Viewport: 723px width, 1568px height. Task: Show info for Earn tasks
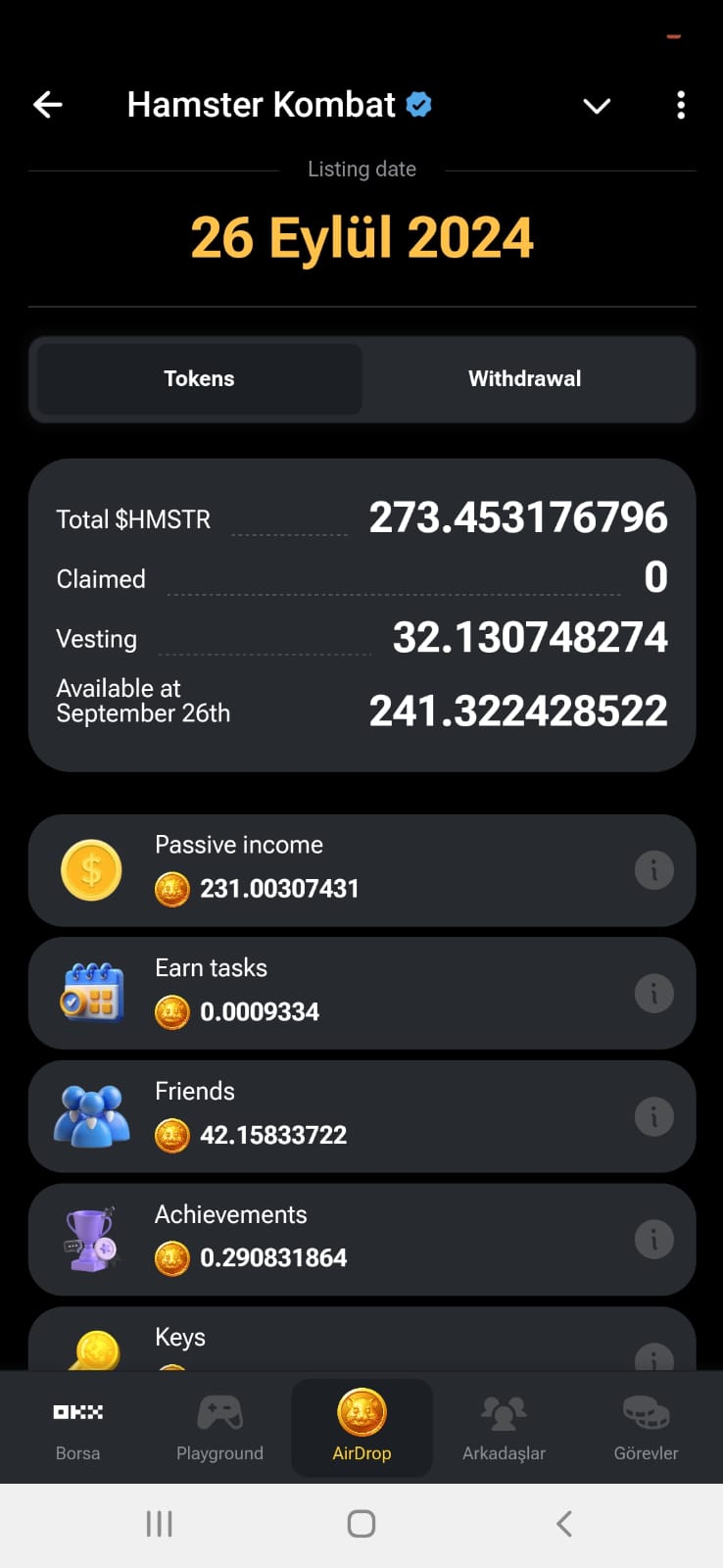tap(654, 993)
